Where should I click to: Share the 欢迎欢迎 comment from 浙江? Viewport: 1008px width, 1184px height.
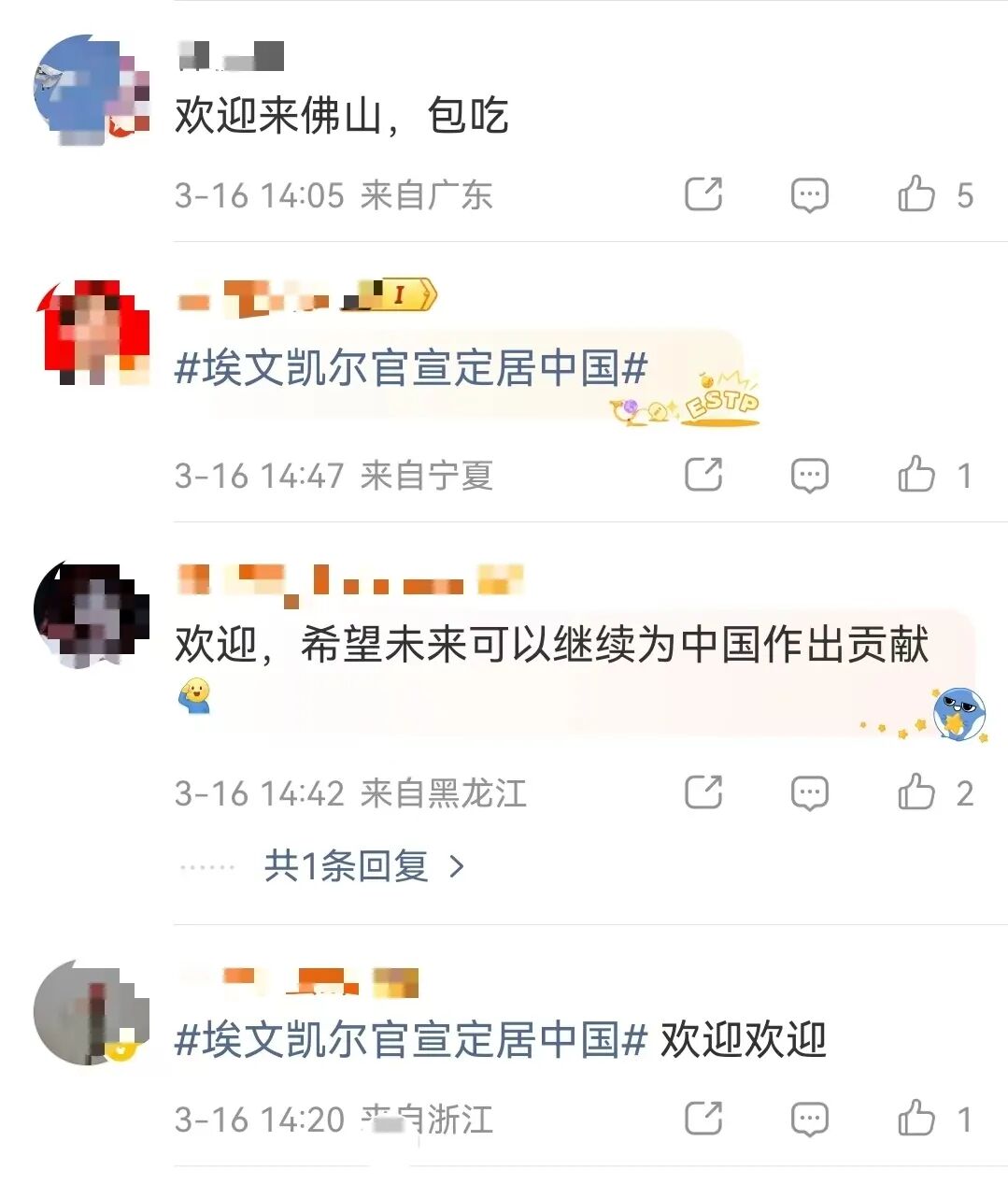point(703,1119)
